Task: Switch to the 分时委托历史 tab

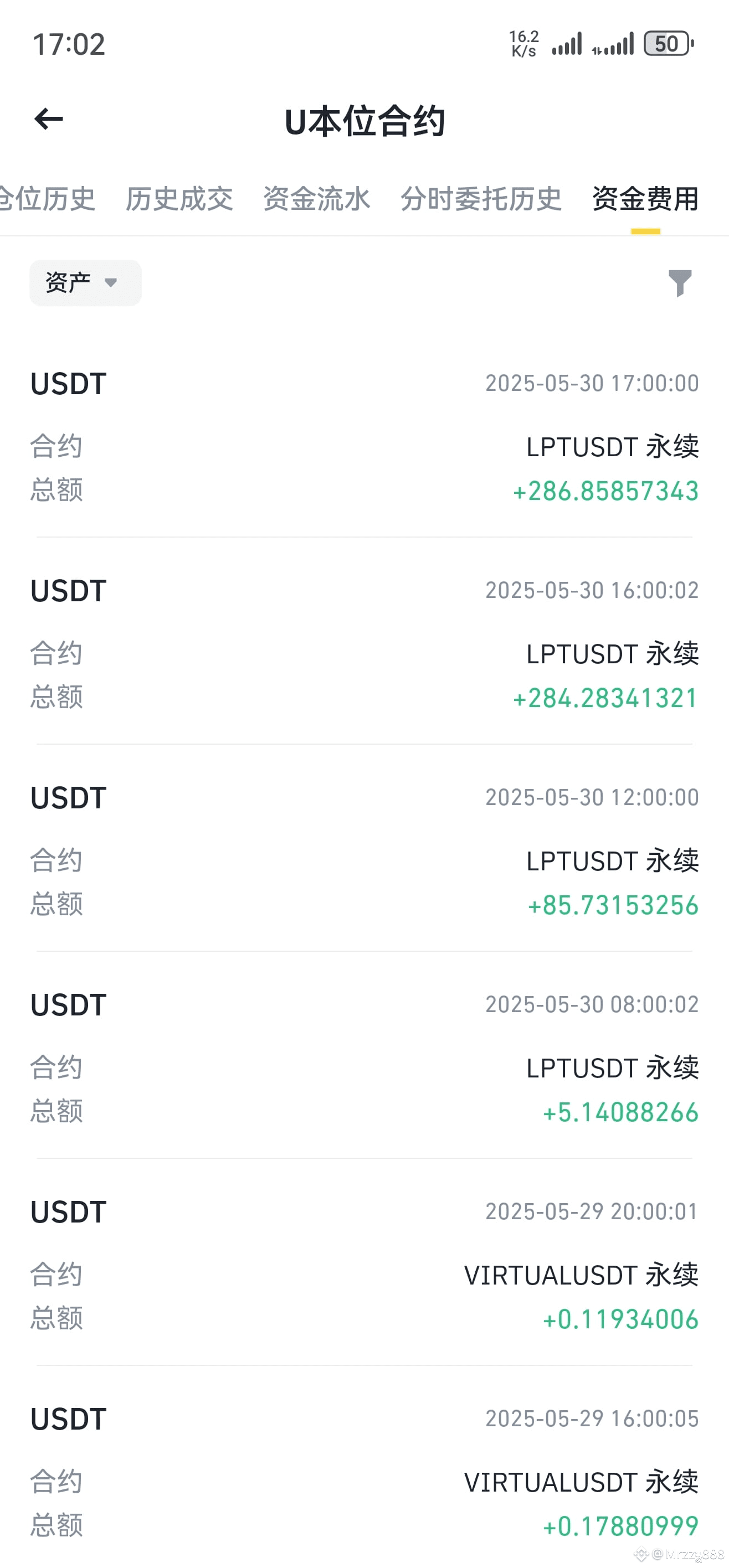Action: pos(480,199)
